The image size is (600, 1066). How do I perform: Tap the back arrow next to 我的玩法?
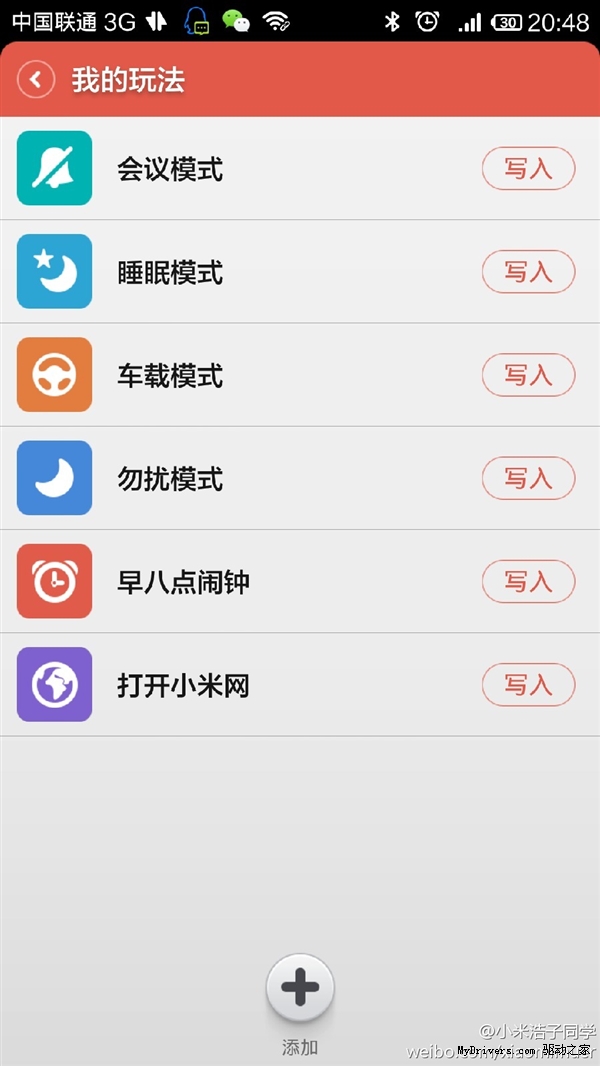(36, 80)
